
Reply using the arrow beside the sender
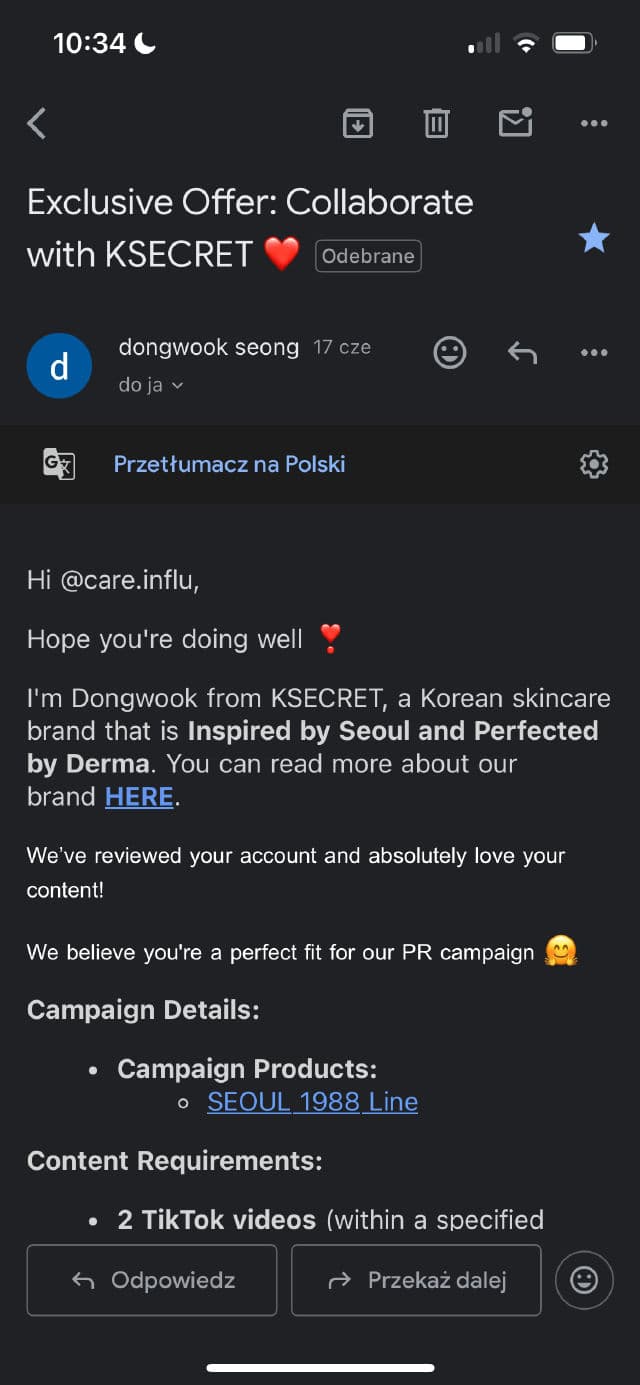[x=522, y=352]
